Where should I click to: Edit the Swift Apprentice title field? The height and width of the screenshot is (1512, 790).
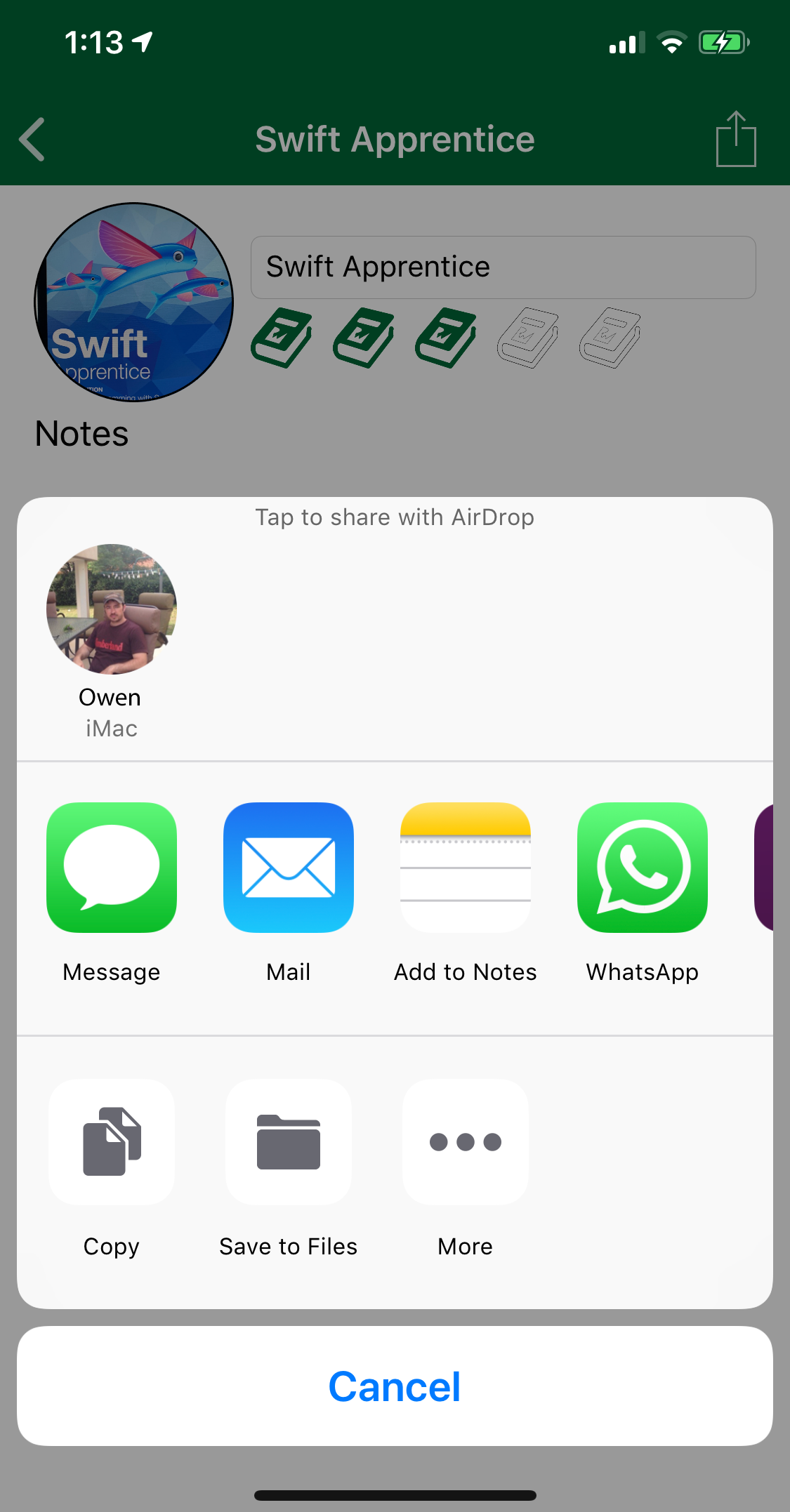(502, 267)
